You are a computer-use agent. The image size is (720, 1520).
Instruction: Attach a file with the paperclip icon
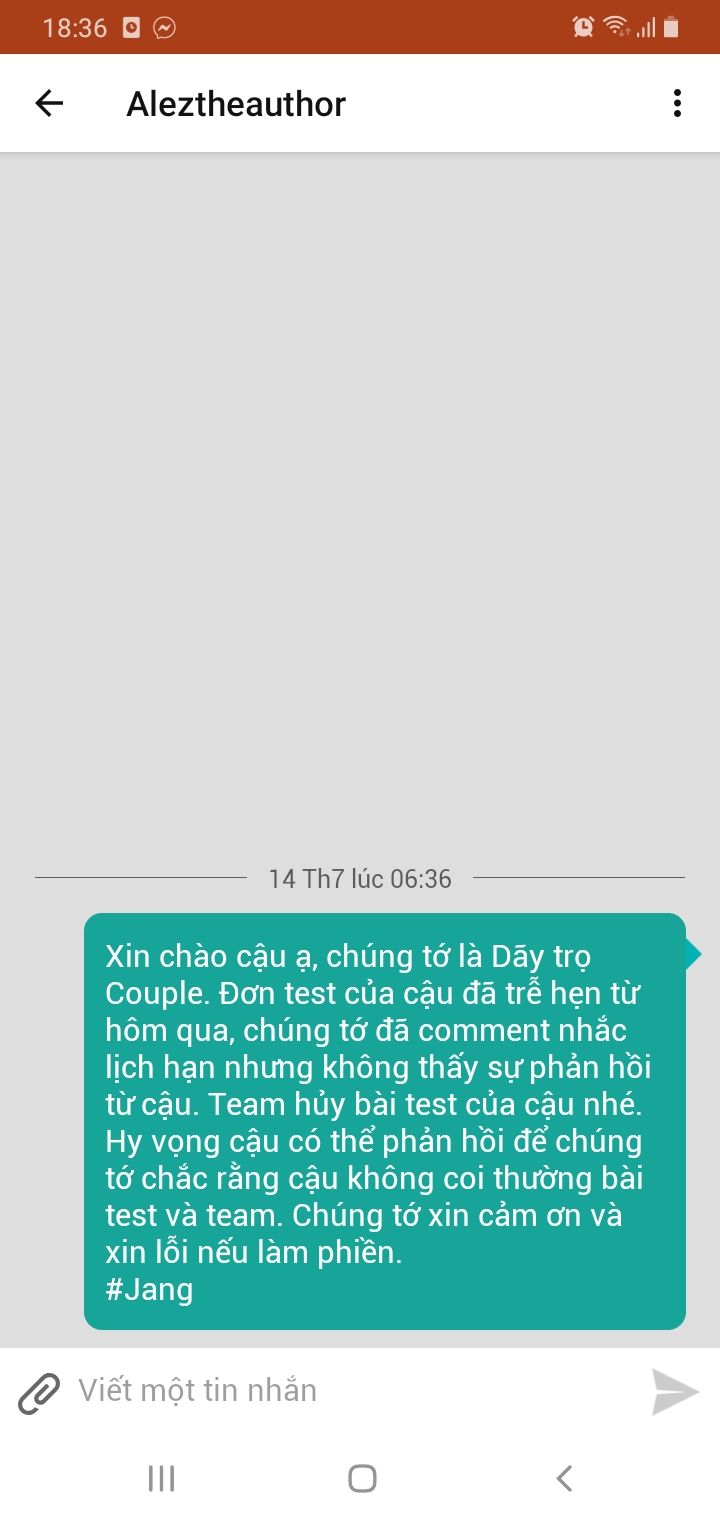pos(40,1392)
